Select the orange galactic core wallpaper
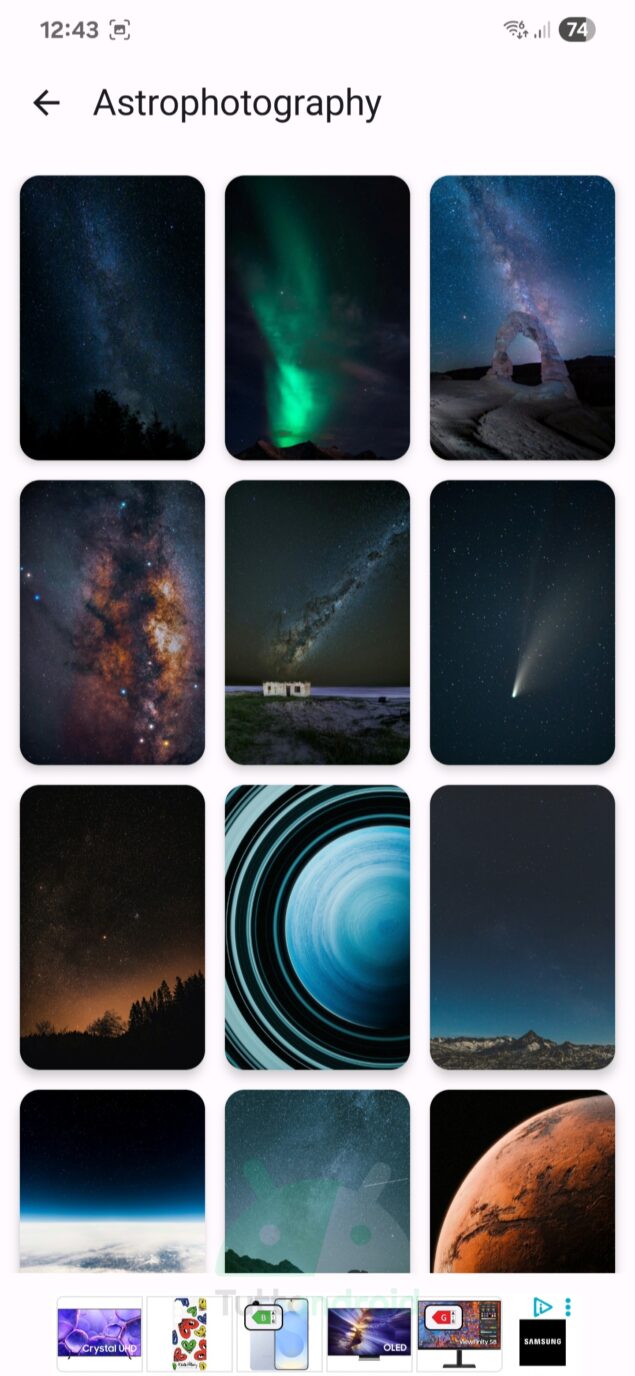This screenshot has width=635, height=1376. pyautogui.click(x=112, y=622)
